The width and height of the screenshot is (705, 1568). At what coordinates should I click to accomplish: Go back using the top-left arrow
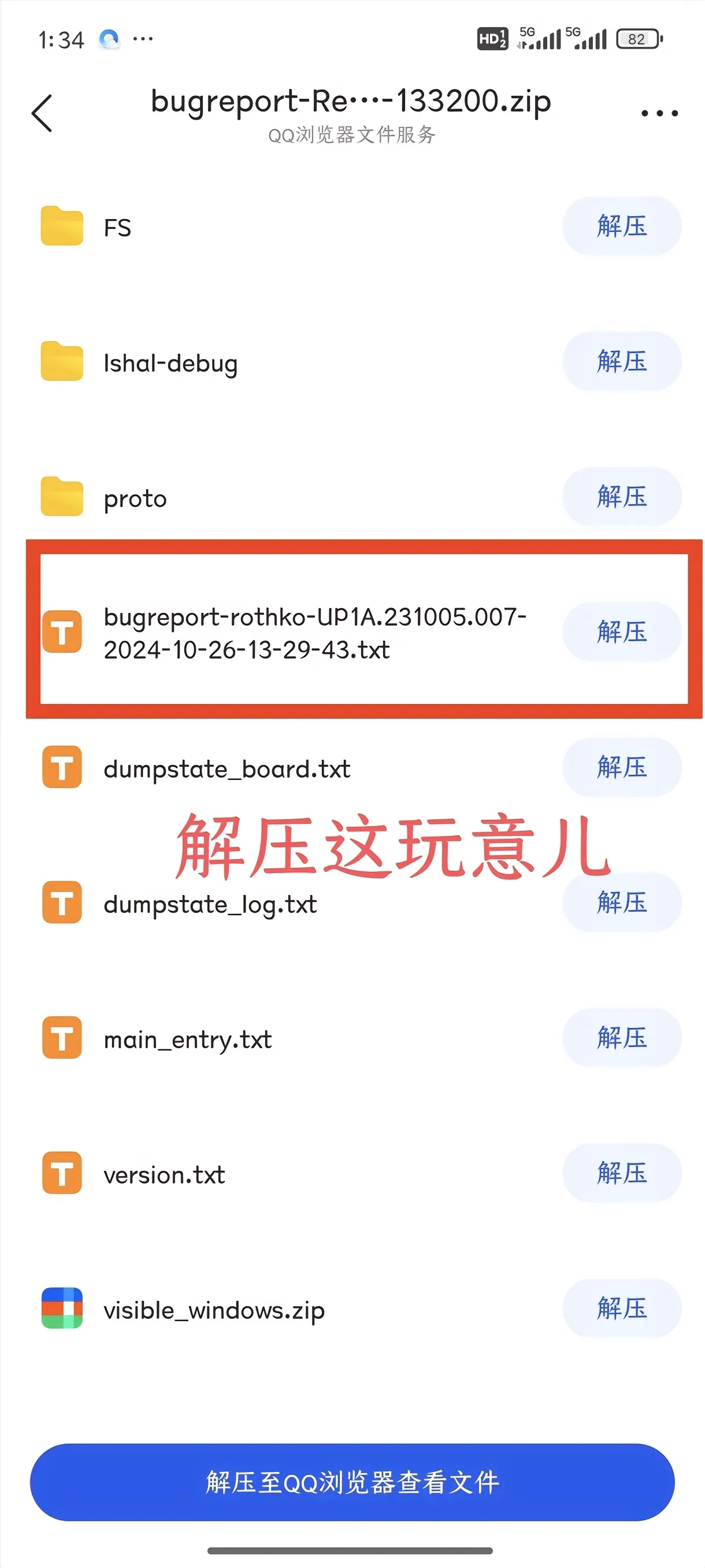click(x=42, y=113)
